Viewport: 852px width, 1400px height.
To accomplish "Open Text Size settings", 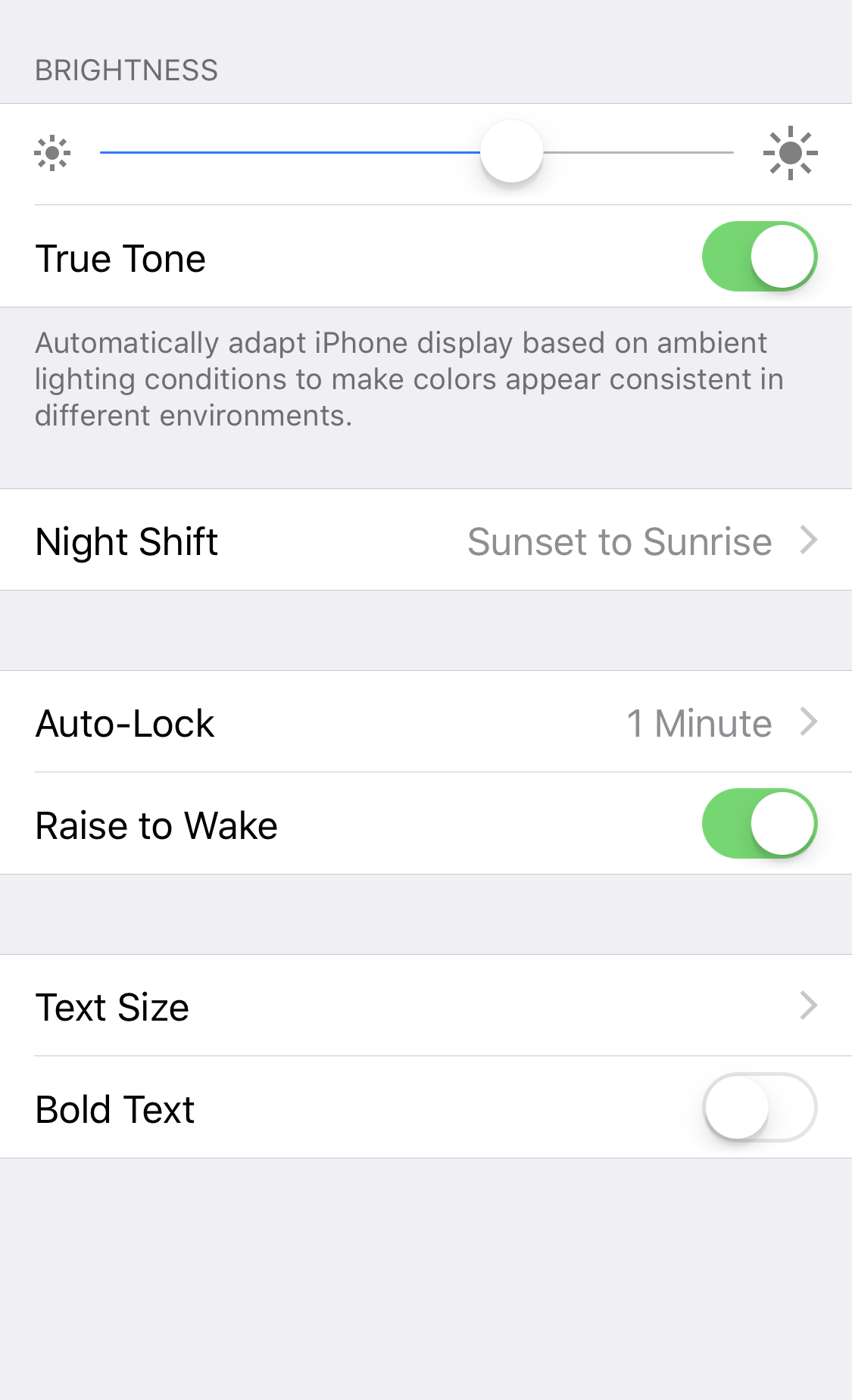I will (426, 1006).
